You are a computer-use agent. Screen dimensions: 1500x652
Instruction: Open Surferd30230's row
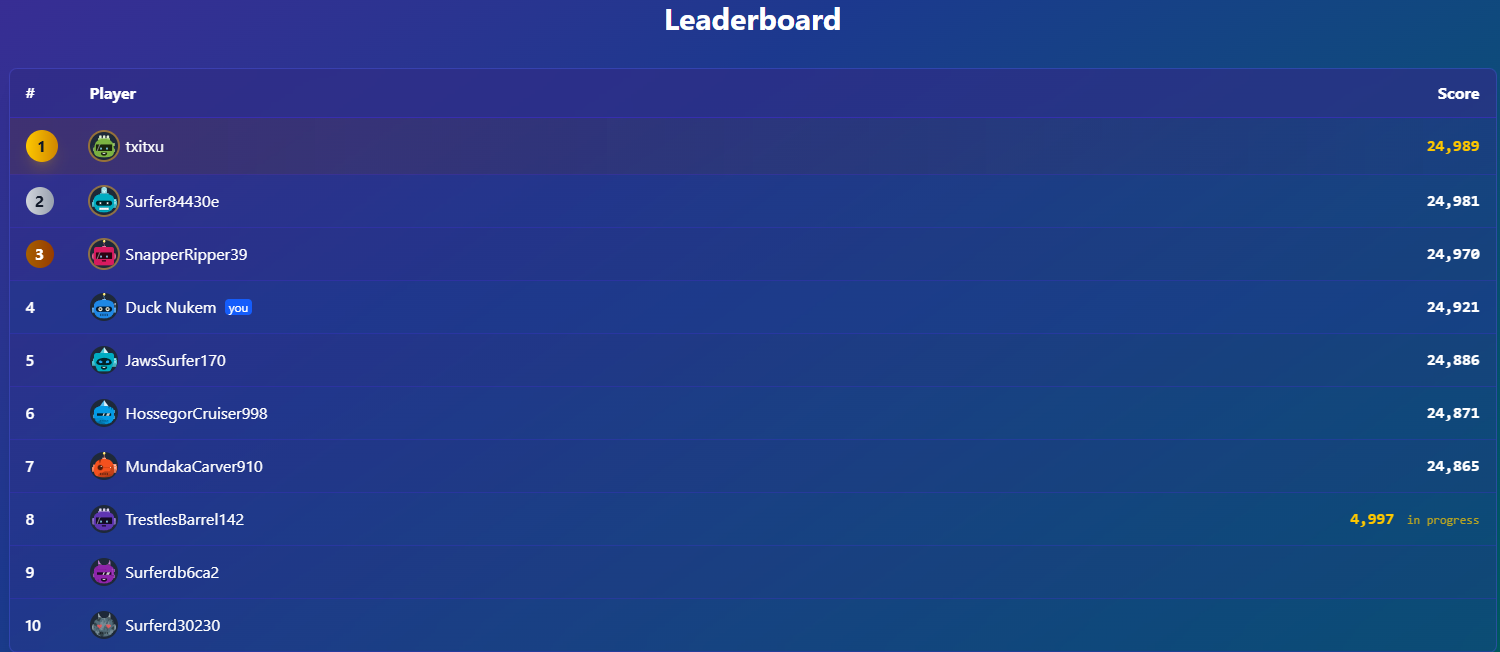[x=172, y=626]
